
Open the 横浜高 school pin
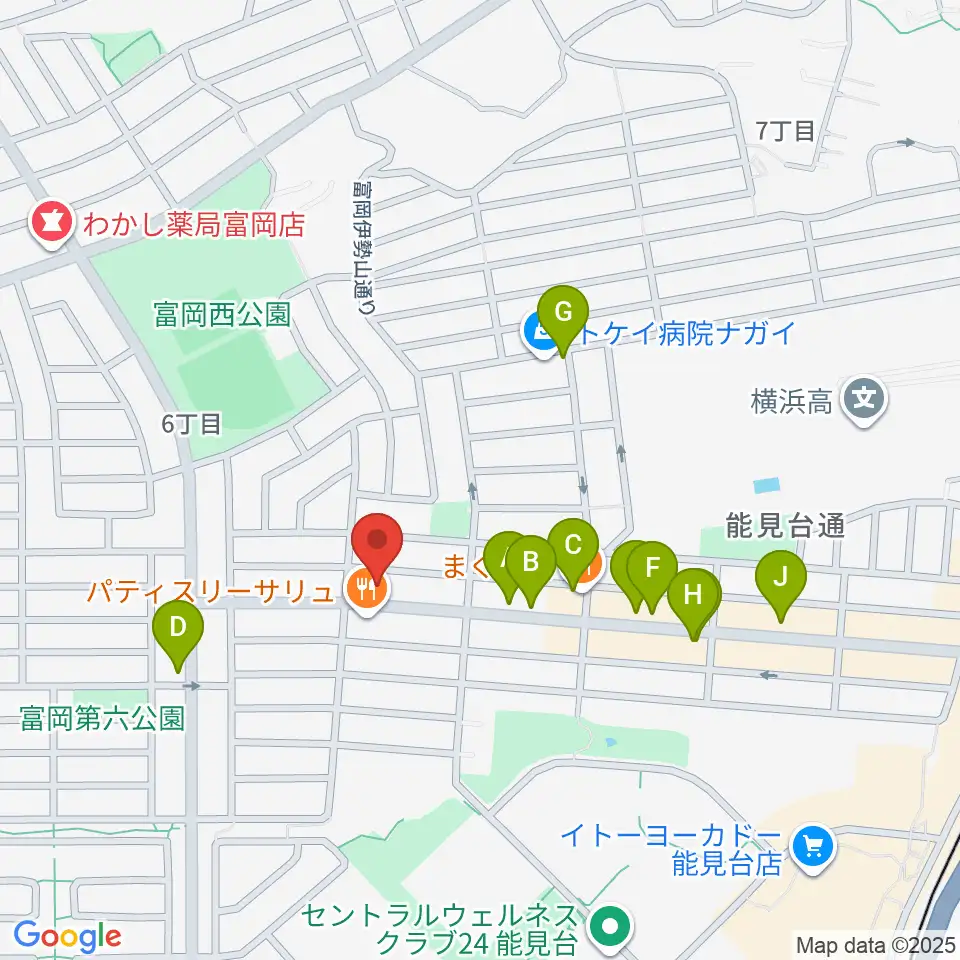coord(864,401)
